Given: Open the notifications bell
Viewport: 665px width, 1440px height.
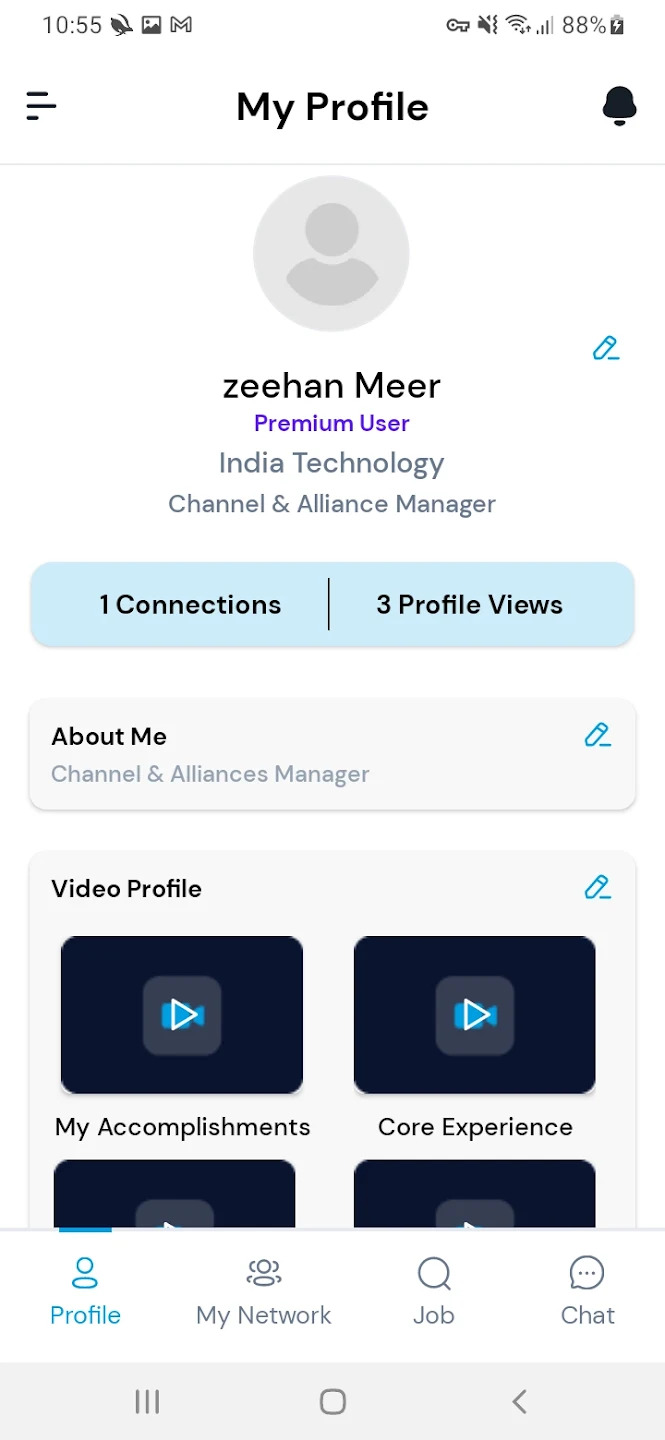Looking at the screenshot, I should coord(619,106).
